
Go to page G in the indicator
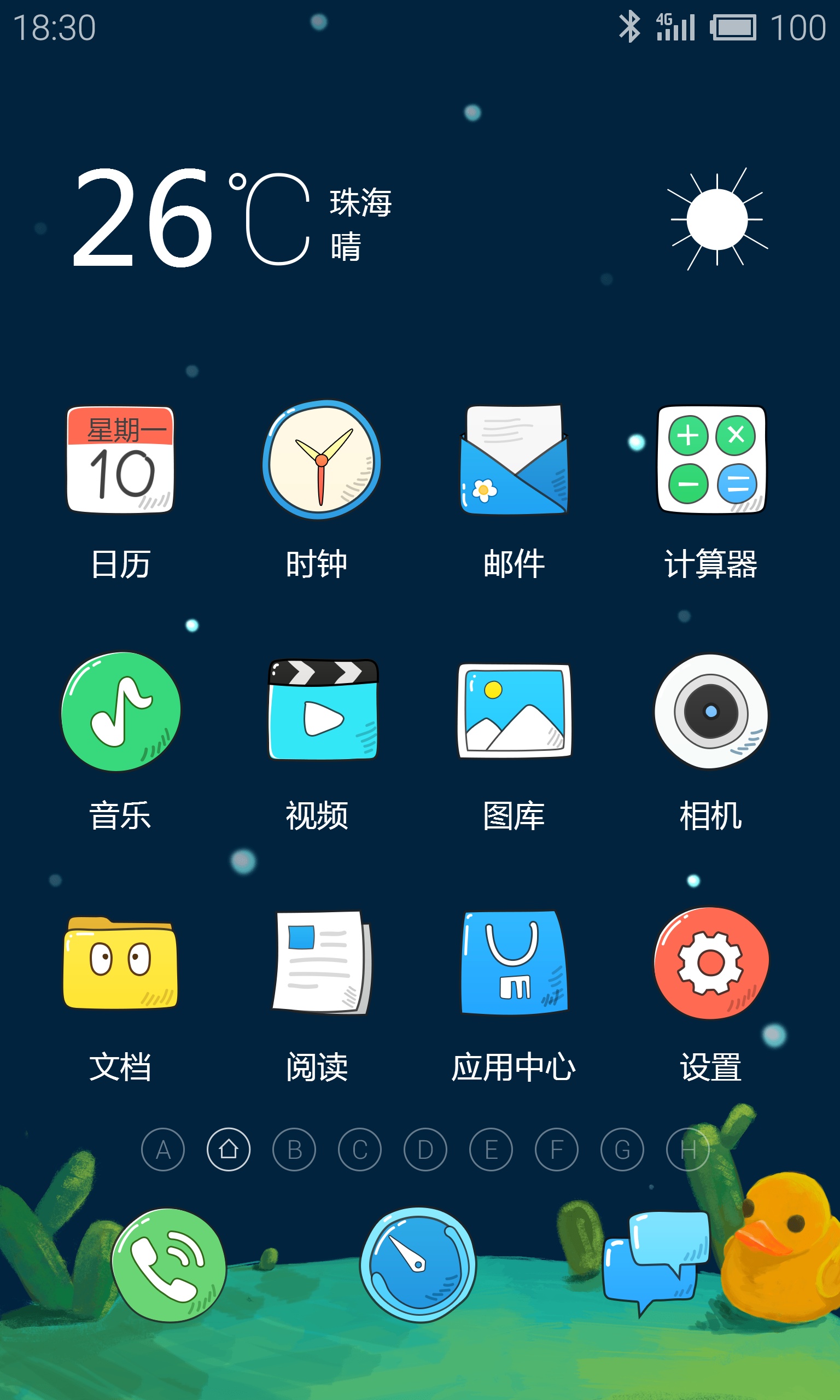[x=623, y=1150]
